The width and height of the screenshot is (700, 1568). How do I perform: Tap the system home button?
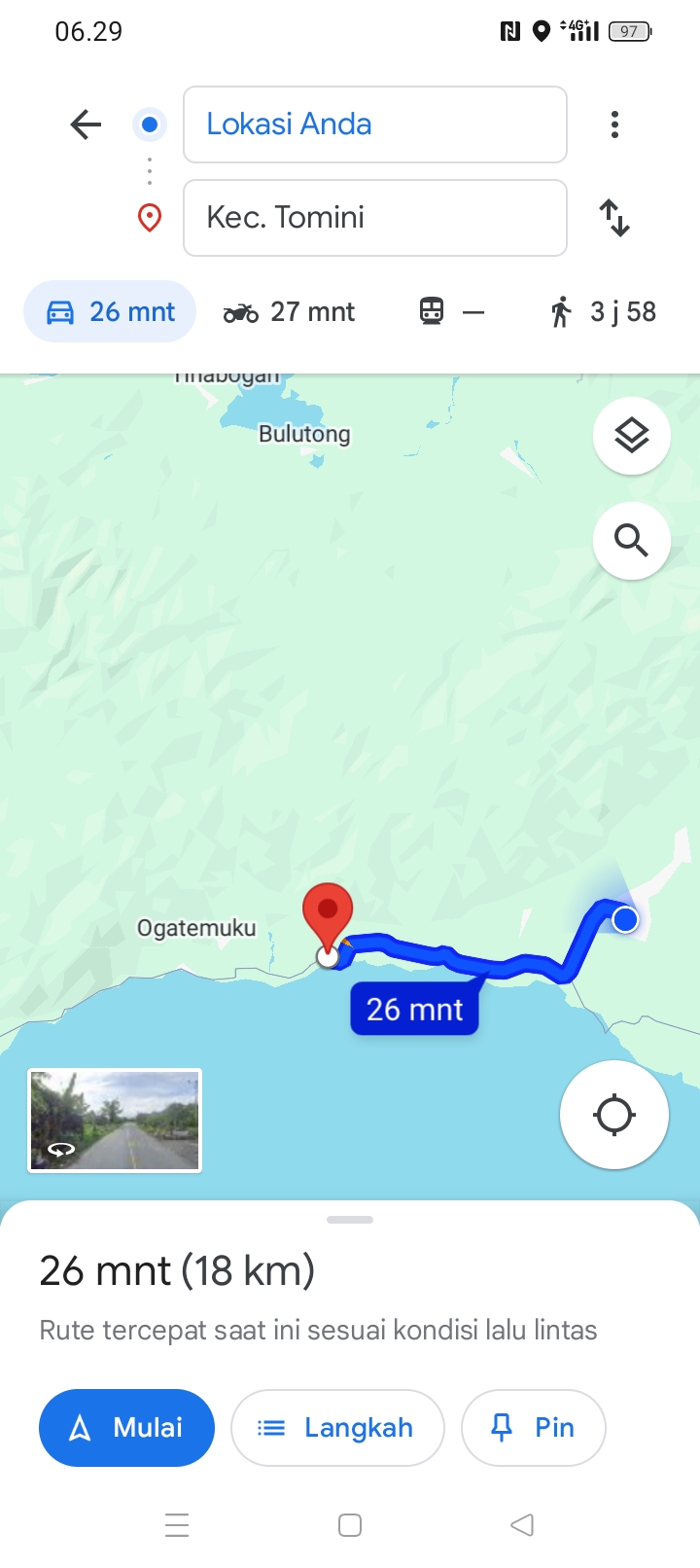pyautogui.click(x=350, y=1525)
